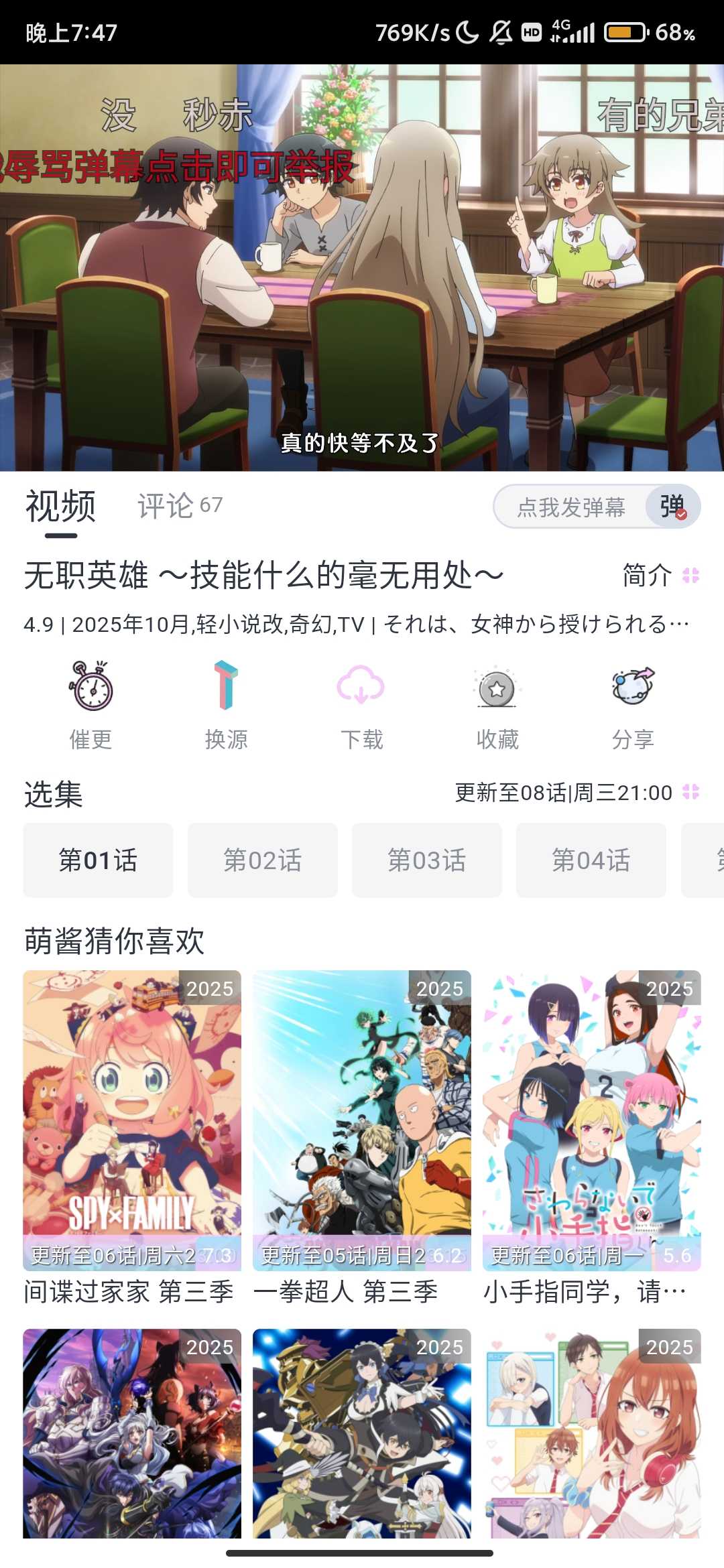The width and height of the screenshot is (724, 1568).
Task: Switch to the 评论 tab
Action: 180,506
